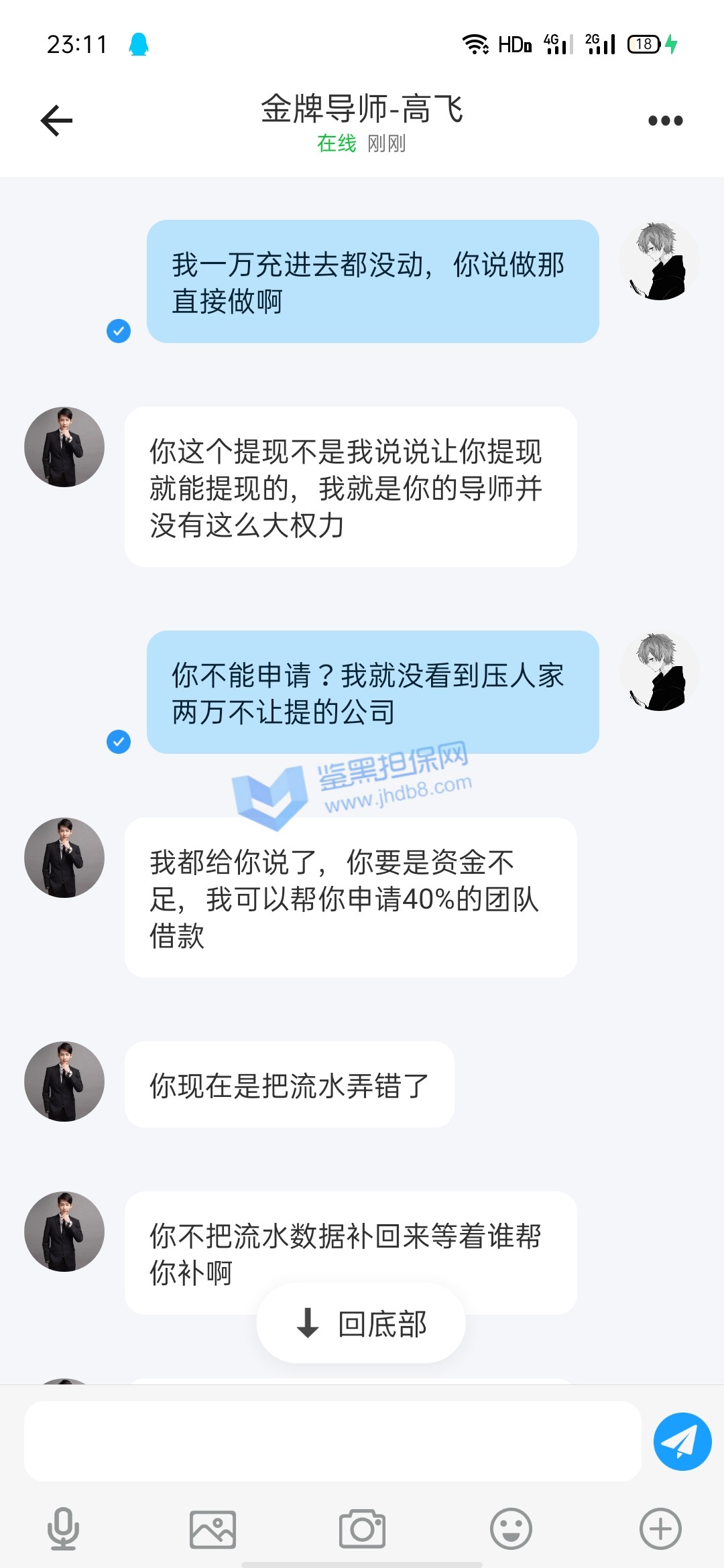Open my avatar beside 我一万充进去都没动 message

pyautogui.click(x=659, y=261)
